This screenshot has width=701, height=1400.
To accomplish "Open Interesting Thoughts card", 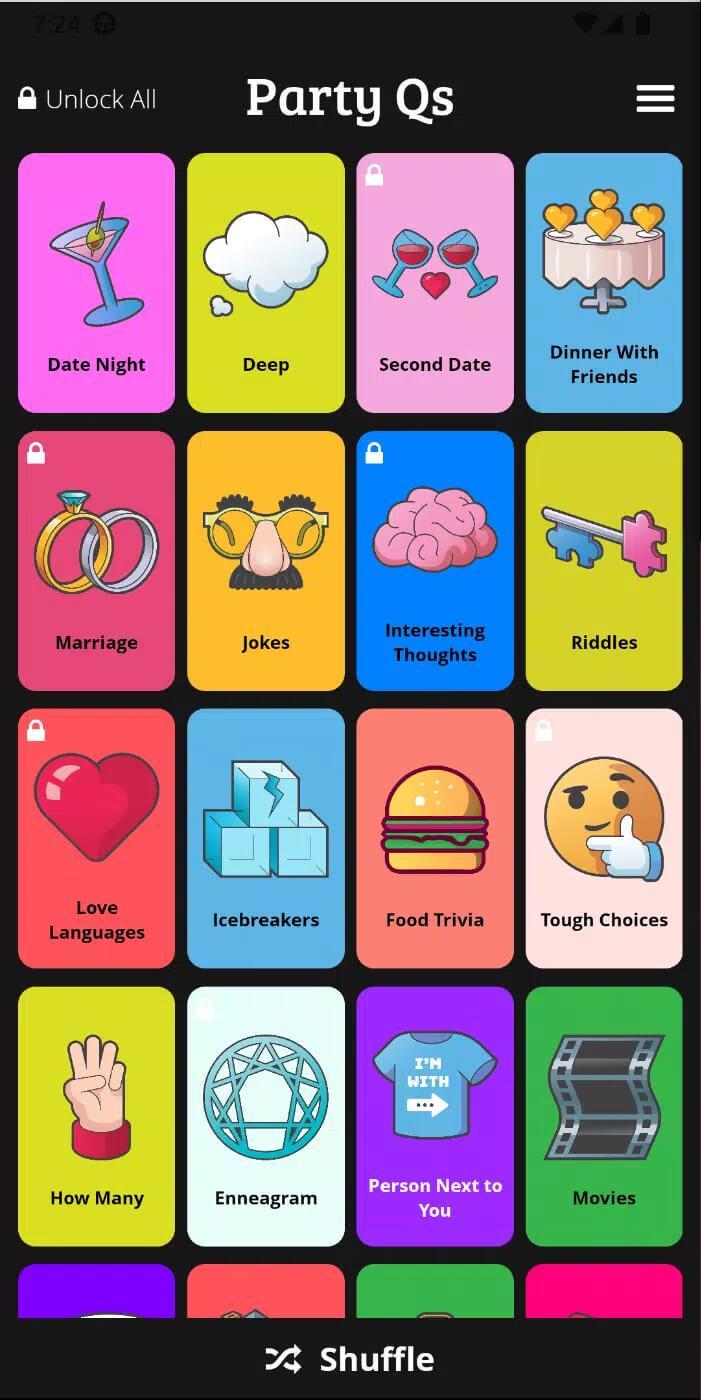I will (435, 561).
